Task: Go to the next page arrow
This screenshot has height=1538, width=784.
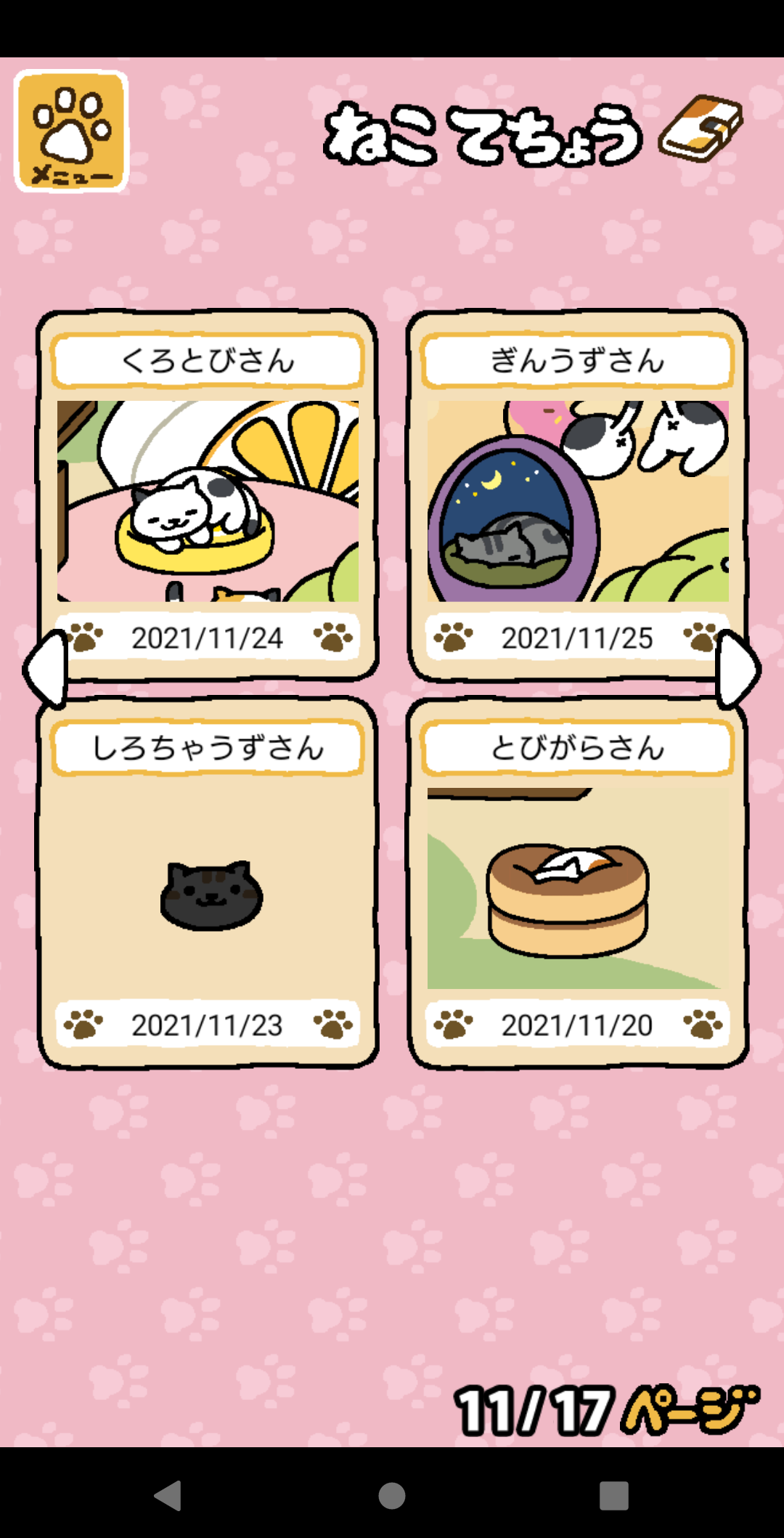Action: tap(738, 669)
